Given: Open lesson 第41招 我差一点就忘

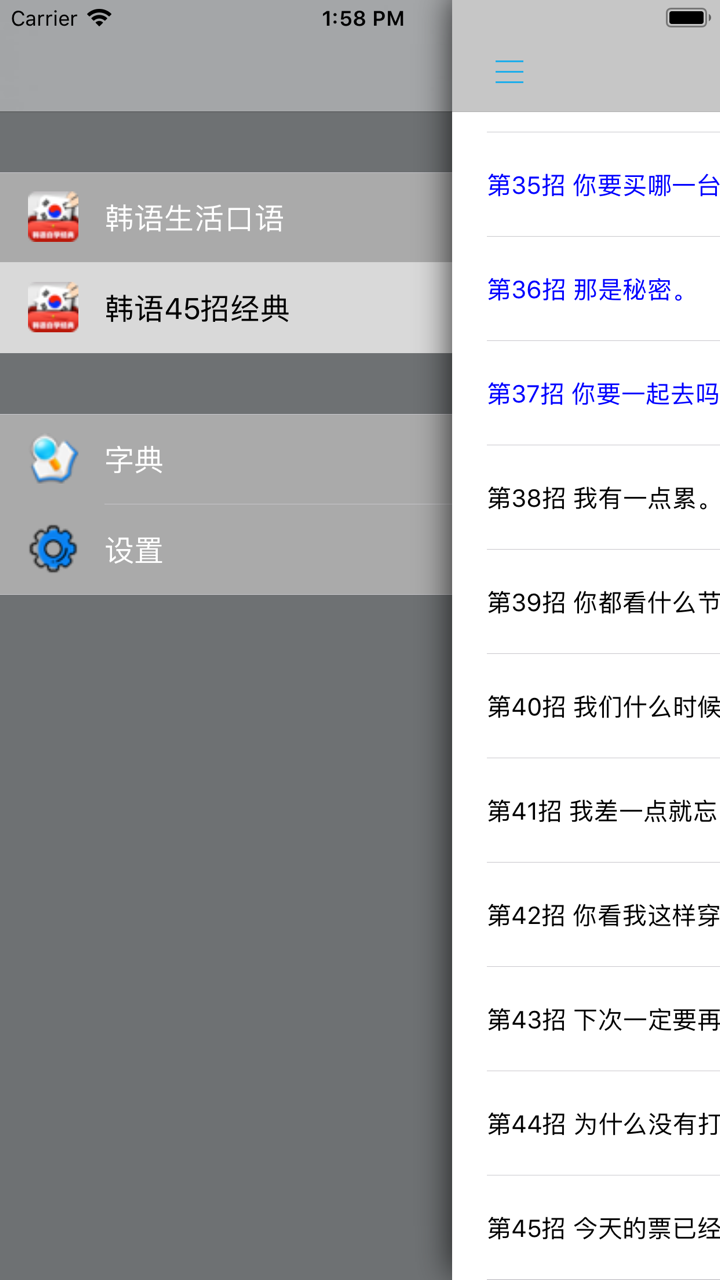Looking at the screenshot, I should [600, 808].
